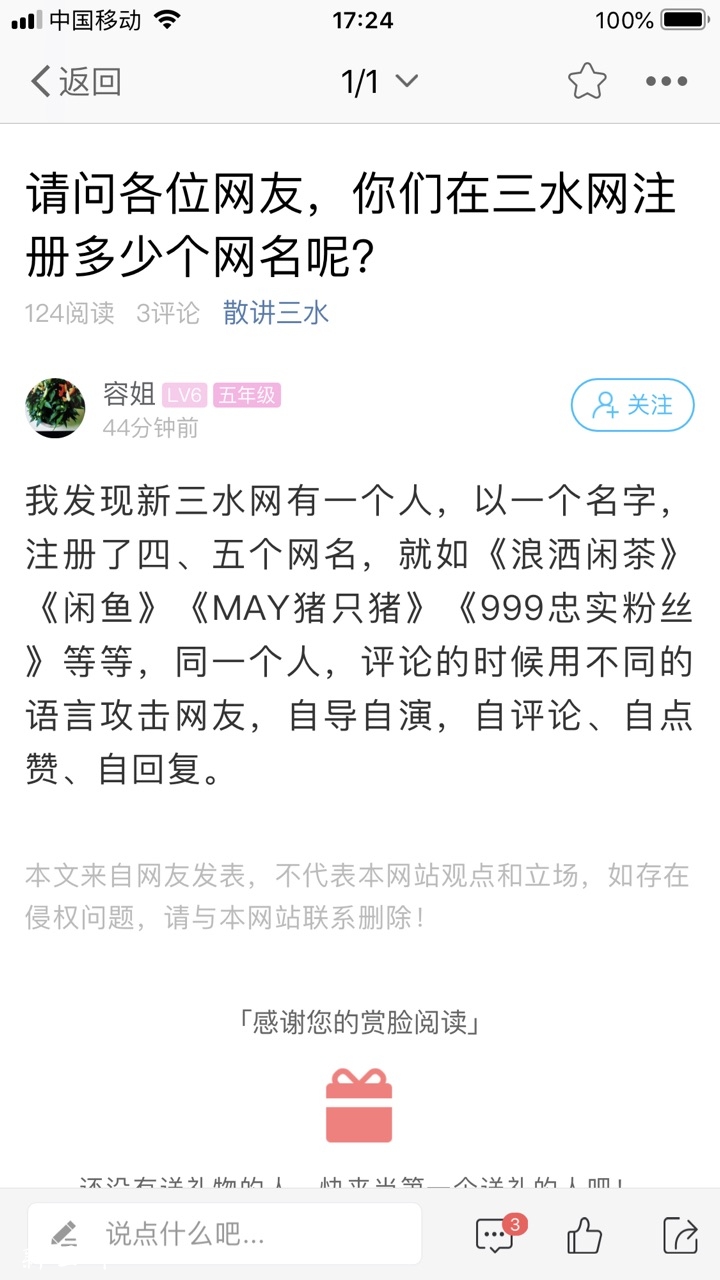Like this post with the thumbs-up
The height and width of the screenshot is (1280, 720).
pyautogui.click(x=585, y=1236)
